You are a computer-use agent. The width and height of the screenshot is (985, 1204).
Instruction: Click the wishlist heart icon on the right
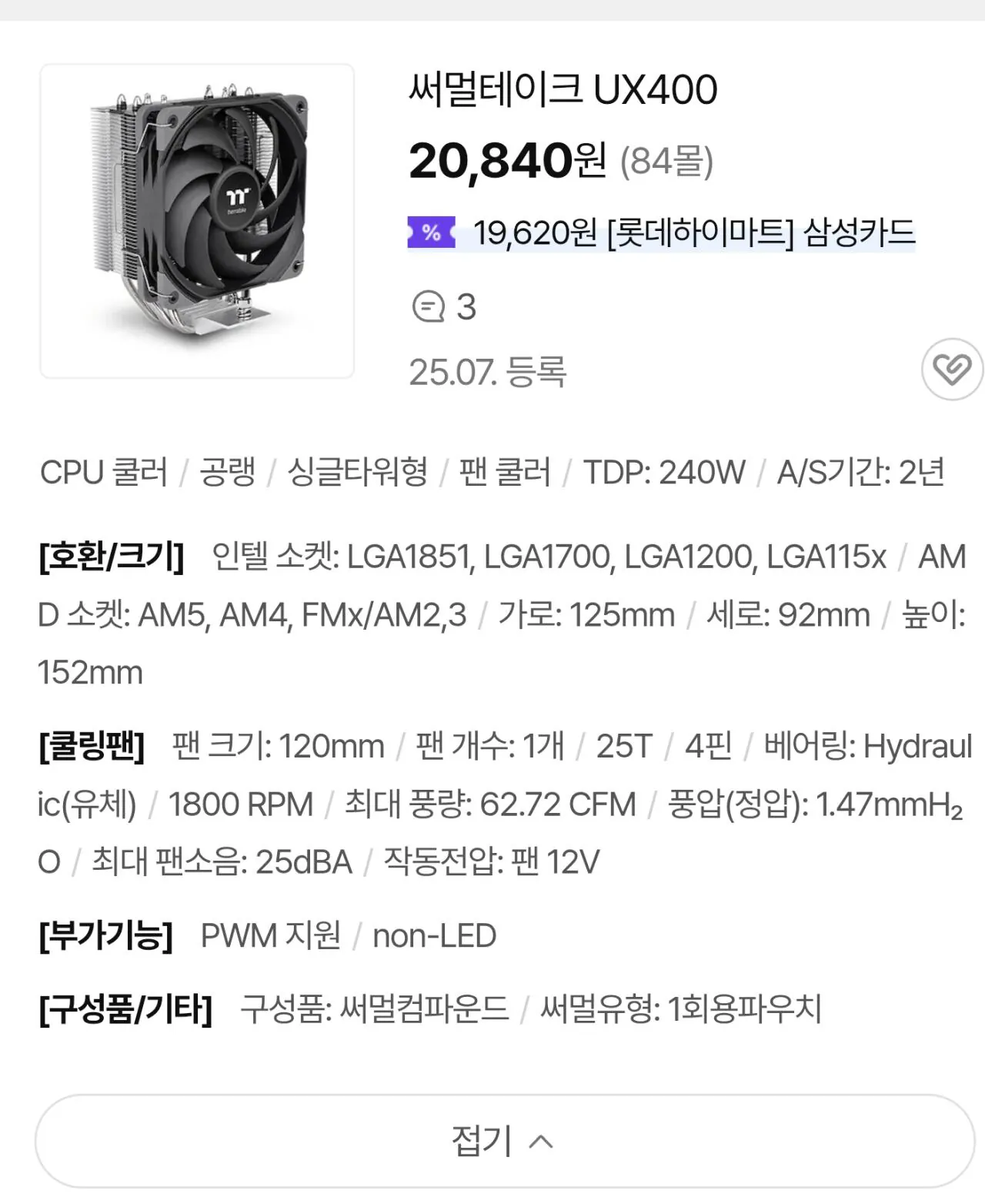click(x=950, y=370)
